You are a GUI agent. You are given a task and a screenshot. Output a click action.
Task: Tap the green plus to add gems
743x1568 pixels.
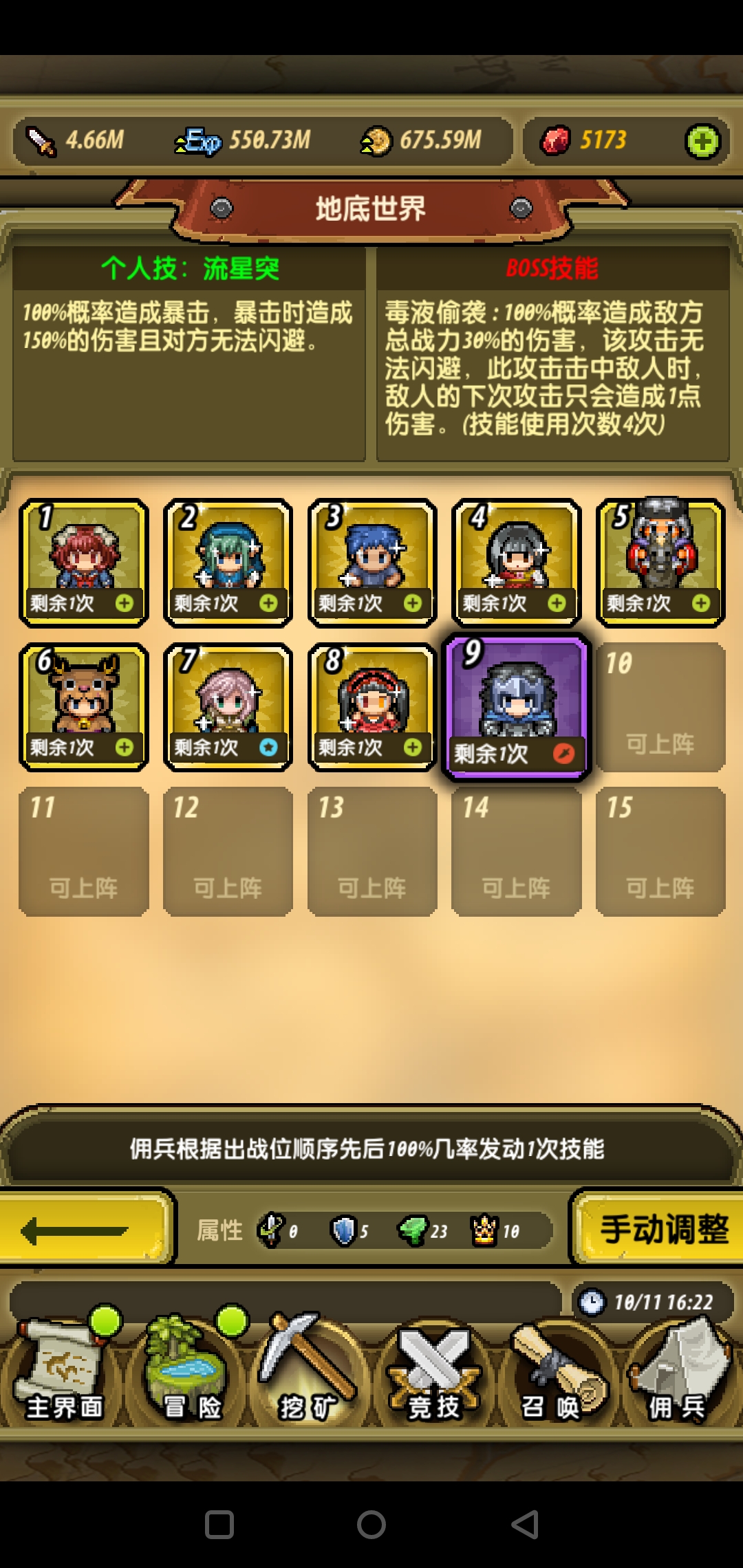pos(702,142)
